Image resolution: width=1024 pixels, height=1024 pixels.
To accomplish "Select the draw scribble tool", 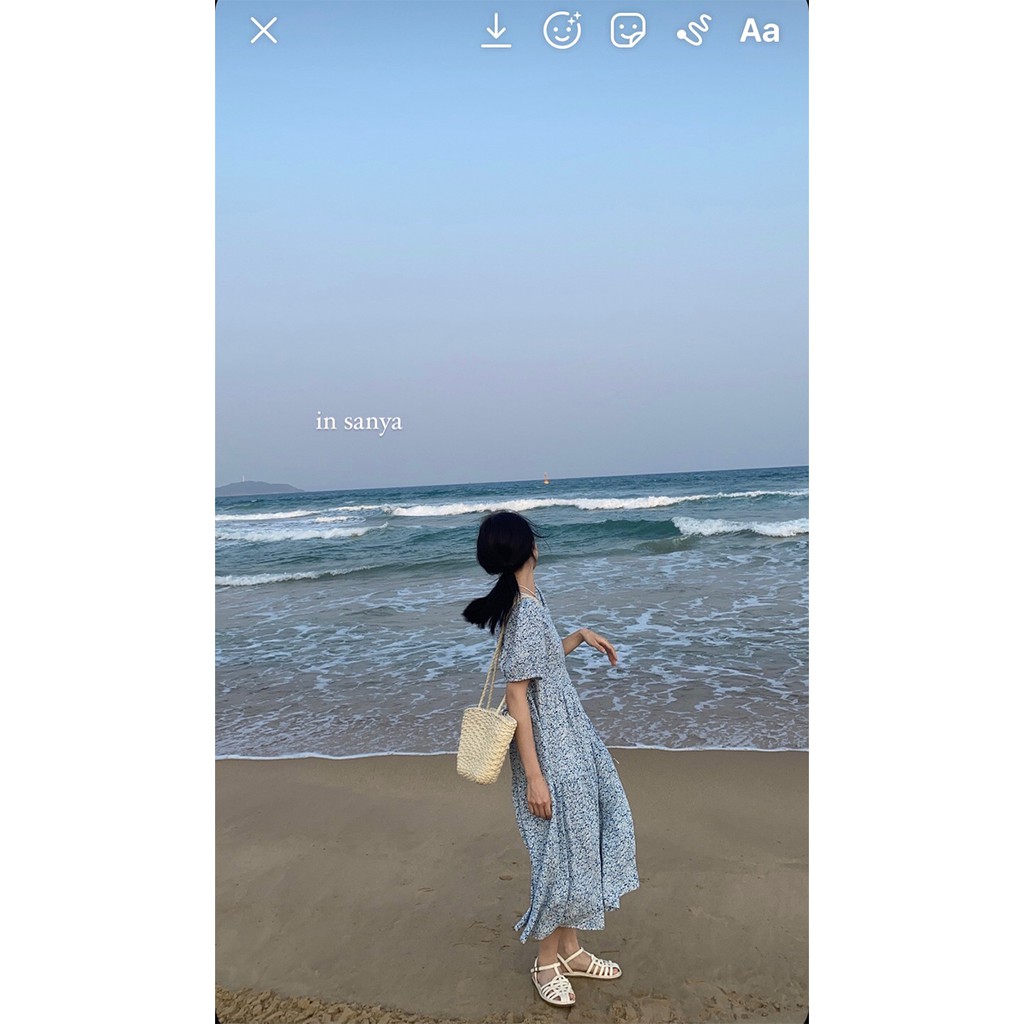I will (x=693, y=30).
